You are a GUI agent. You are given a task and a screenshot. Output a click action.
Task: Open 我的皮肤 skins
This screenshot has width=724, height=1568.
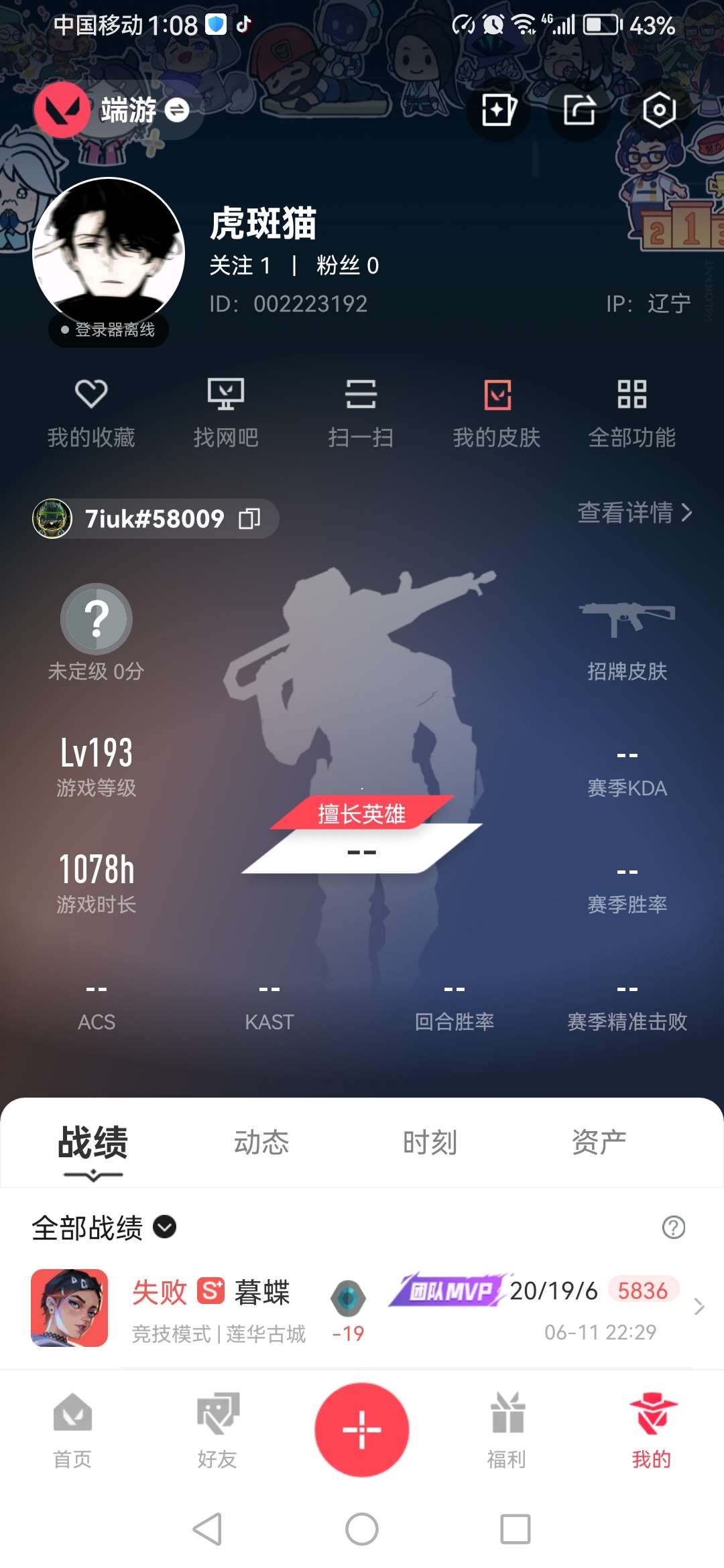pyautogui.click(x=497, y=411)
